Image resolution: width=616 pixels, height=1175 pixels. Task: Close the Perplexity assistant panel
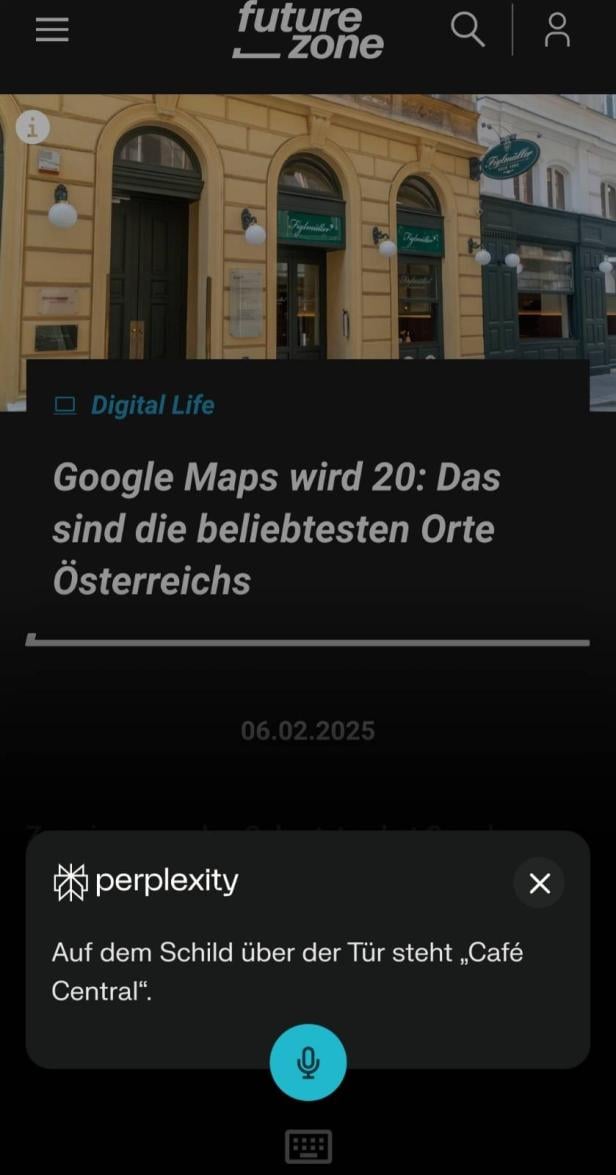coord(539,883)
